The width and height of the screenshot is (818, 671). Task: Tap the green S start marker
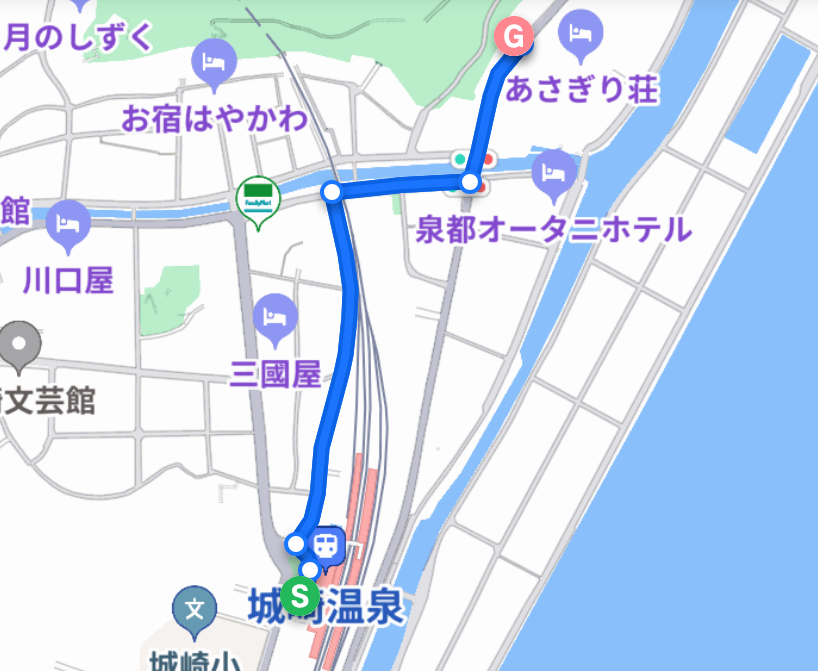(x=299, y=596)
